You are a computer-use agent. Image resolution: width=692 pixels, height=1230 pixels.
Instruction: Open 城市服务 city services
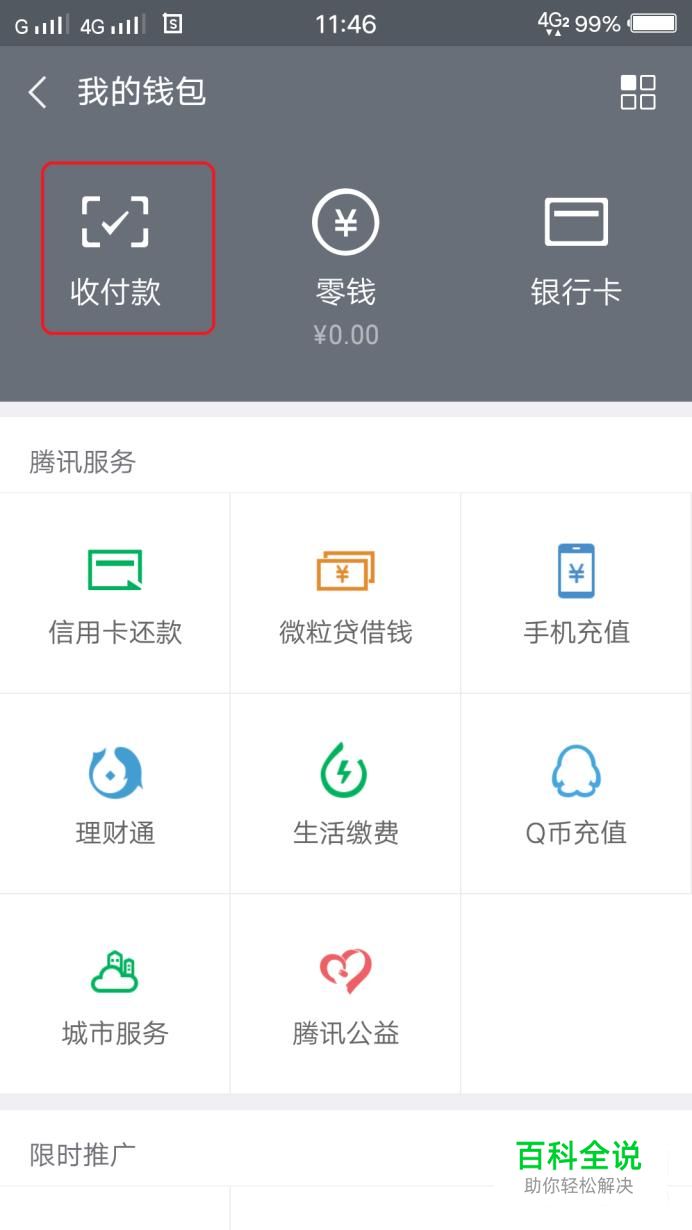click(115, 994)
